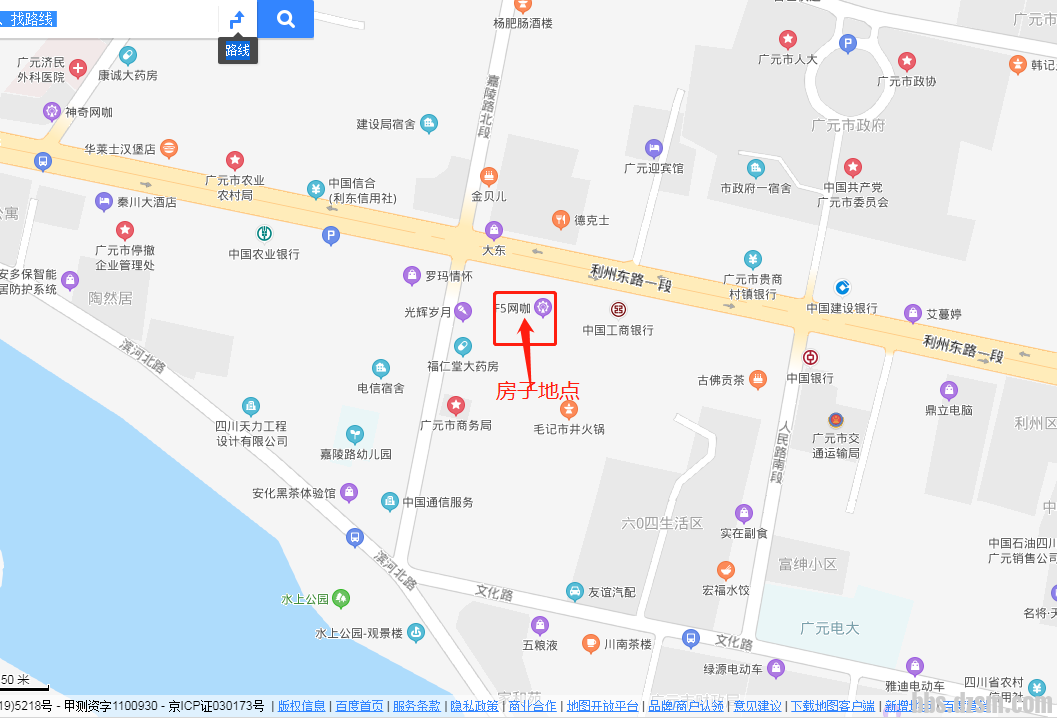The image size is (1057, 718).
Task: Go to 百度首页 link
Action: pos(359,706)
